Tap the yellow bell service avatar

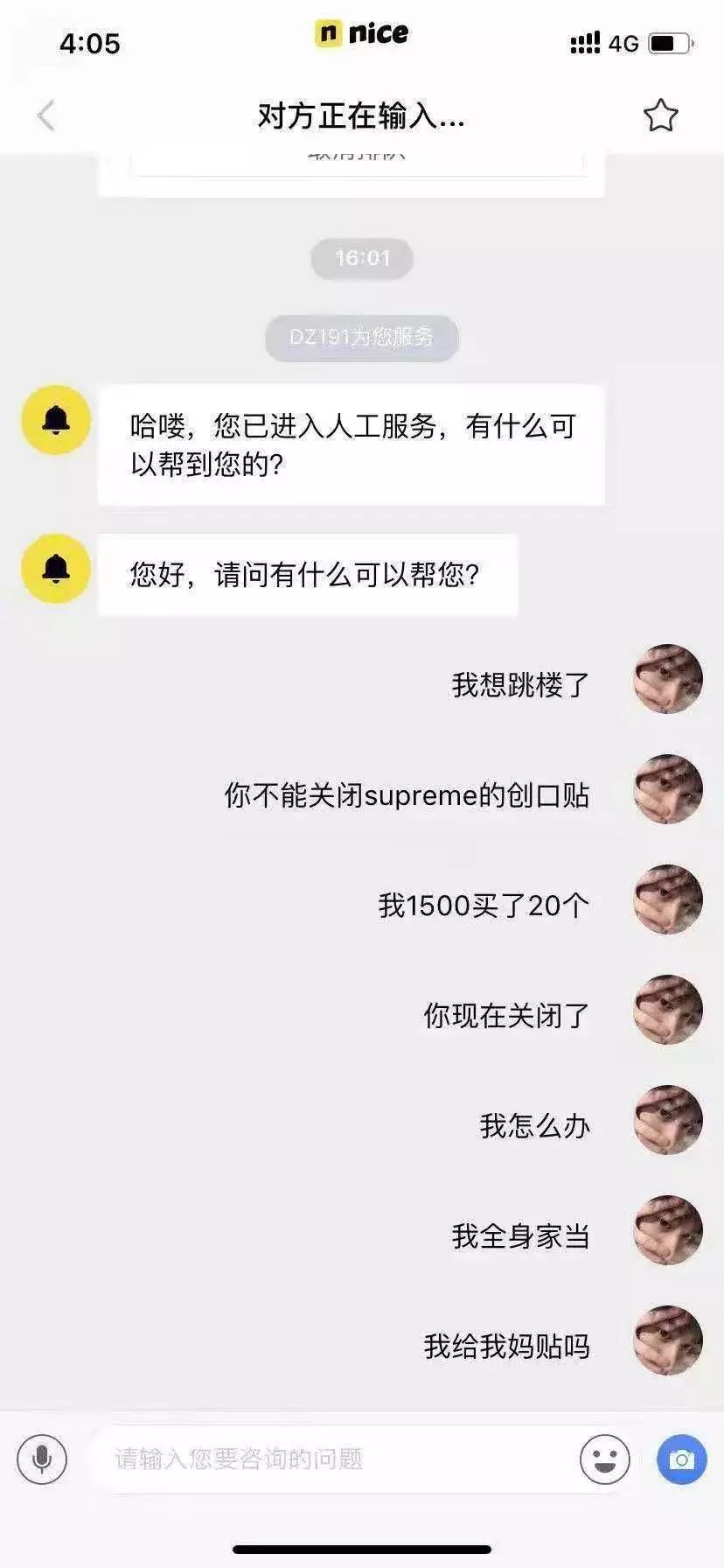(54, 420)
